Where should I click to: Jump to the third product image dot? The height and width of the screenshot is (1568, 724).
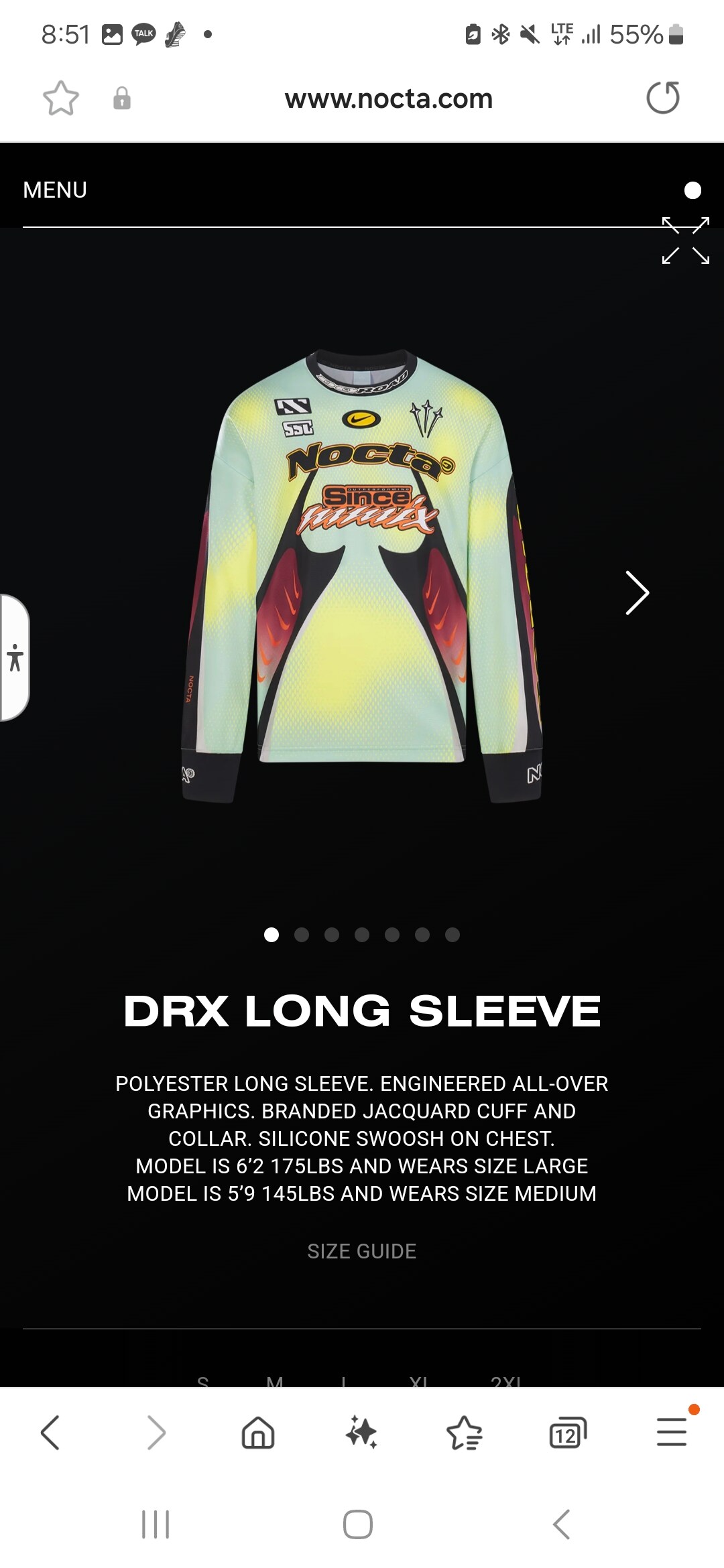coord(332,935)
